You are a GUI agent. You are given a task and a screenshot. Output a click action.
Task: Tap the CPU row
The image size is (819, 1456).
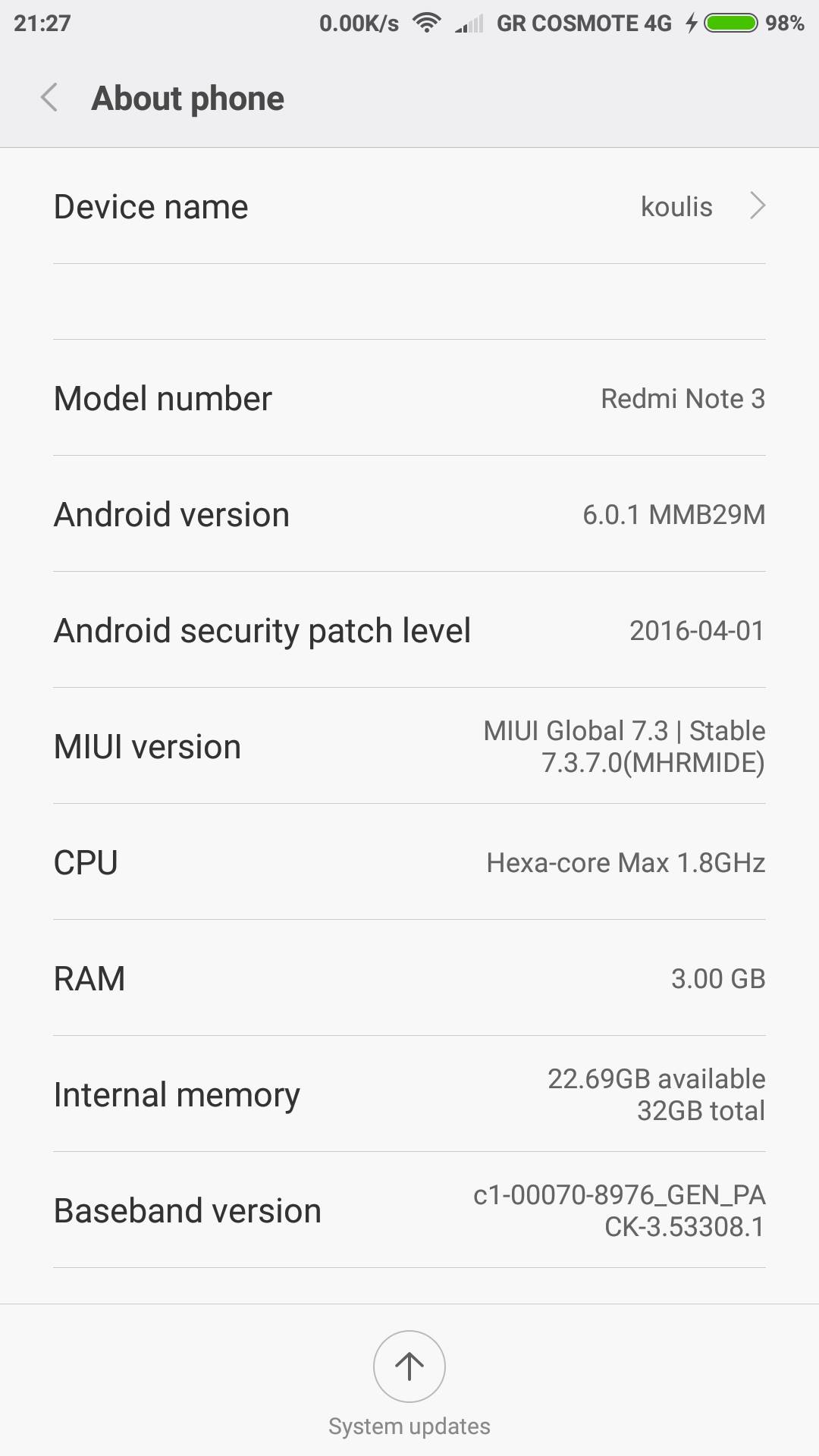coord(409,862)
